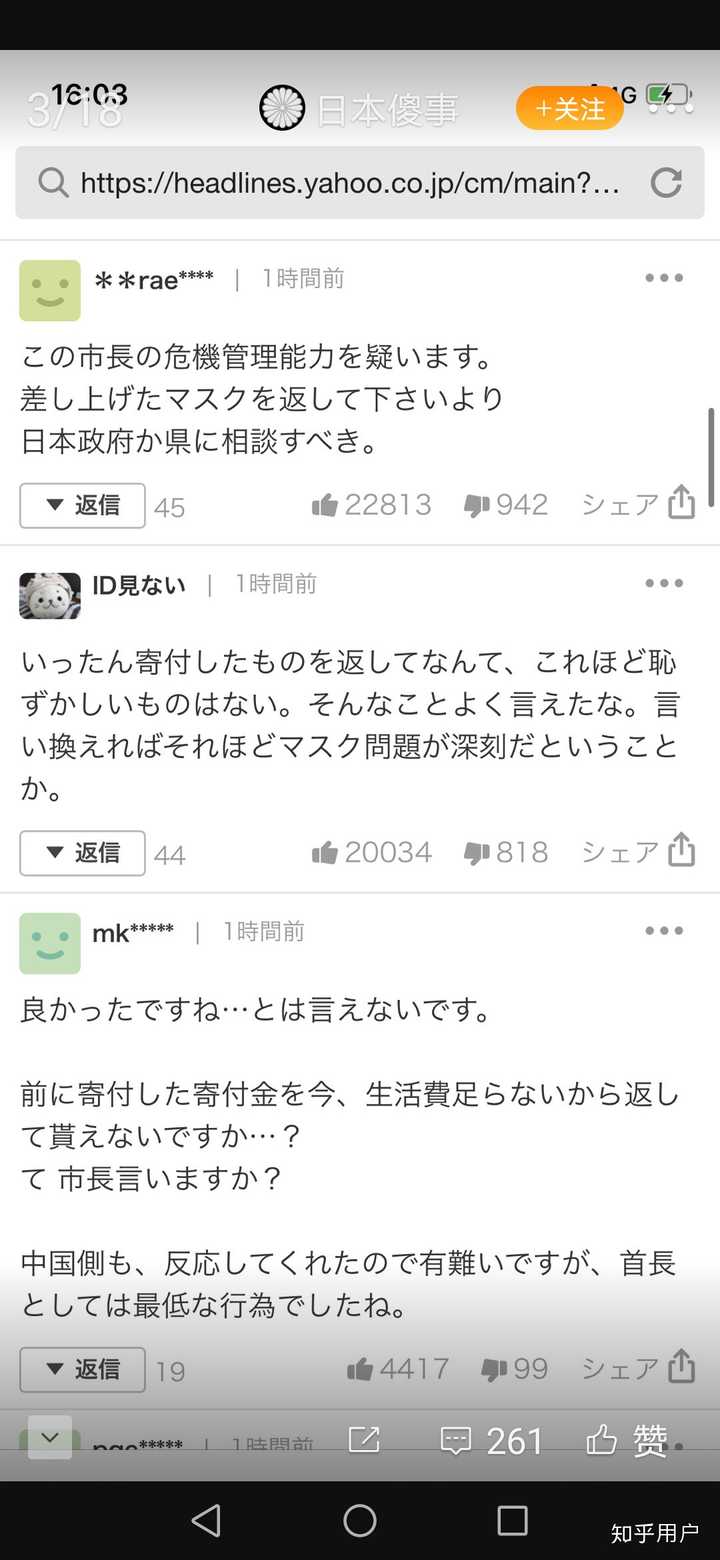
Task: Thumbs down the comment with 818 dislikes
Action: coord(506,852)
